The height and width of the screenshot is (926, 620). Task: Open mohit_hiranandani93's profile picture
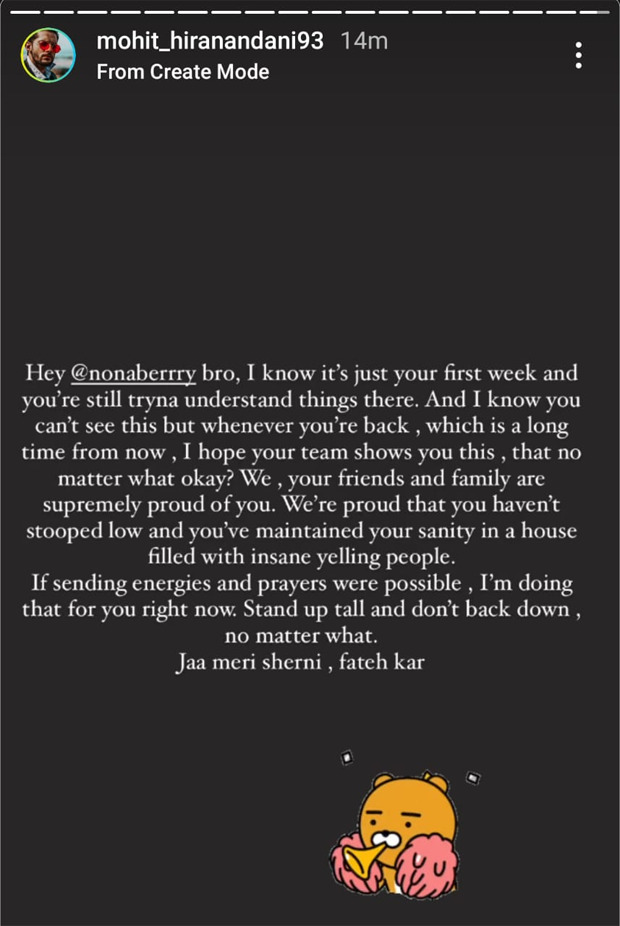click(47, 56)
